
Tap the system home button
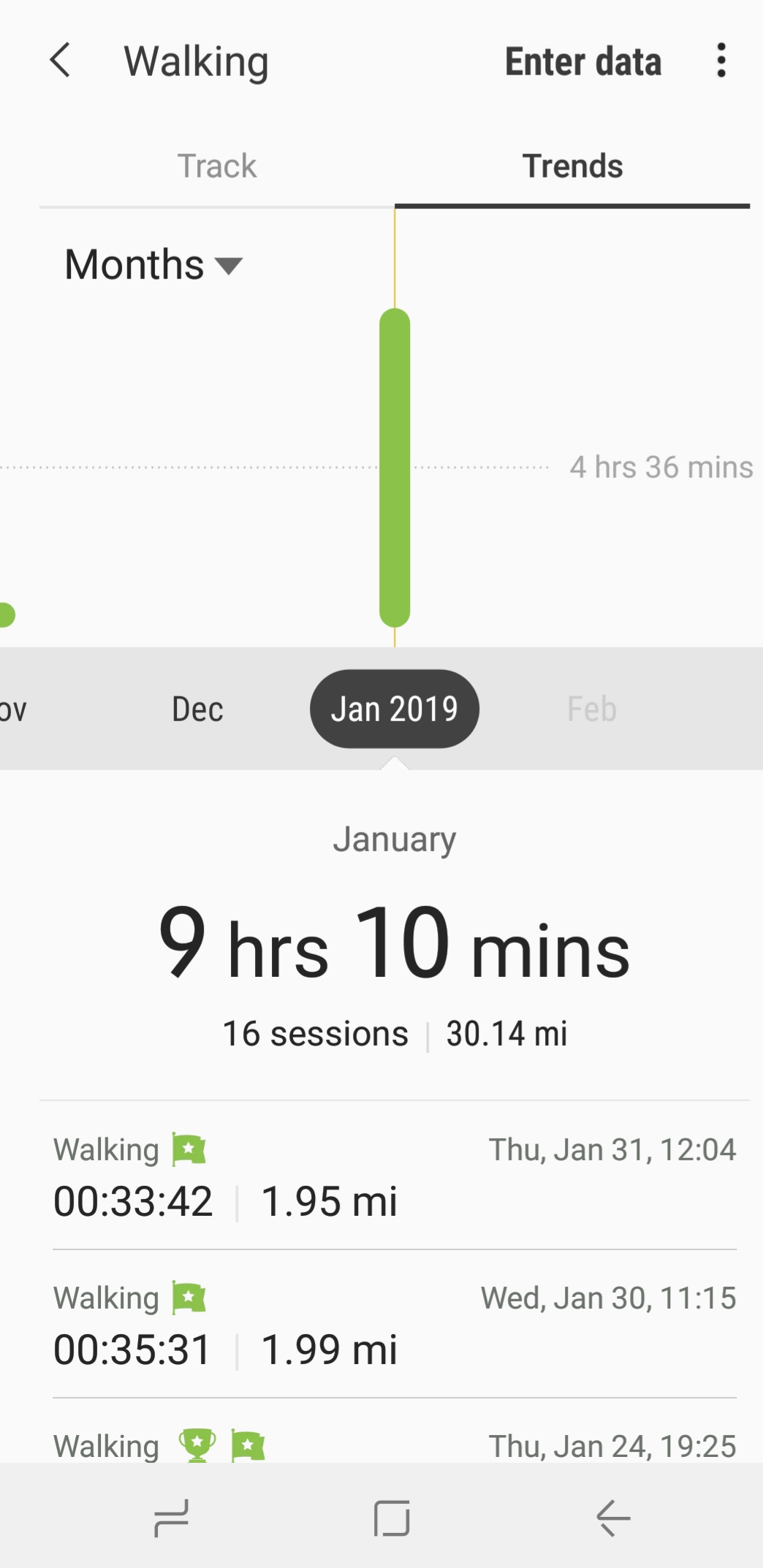click(392, 1518)
